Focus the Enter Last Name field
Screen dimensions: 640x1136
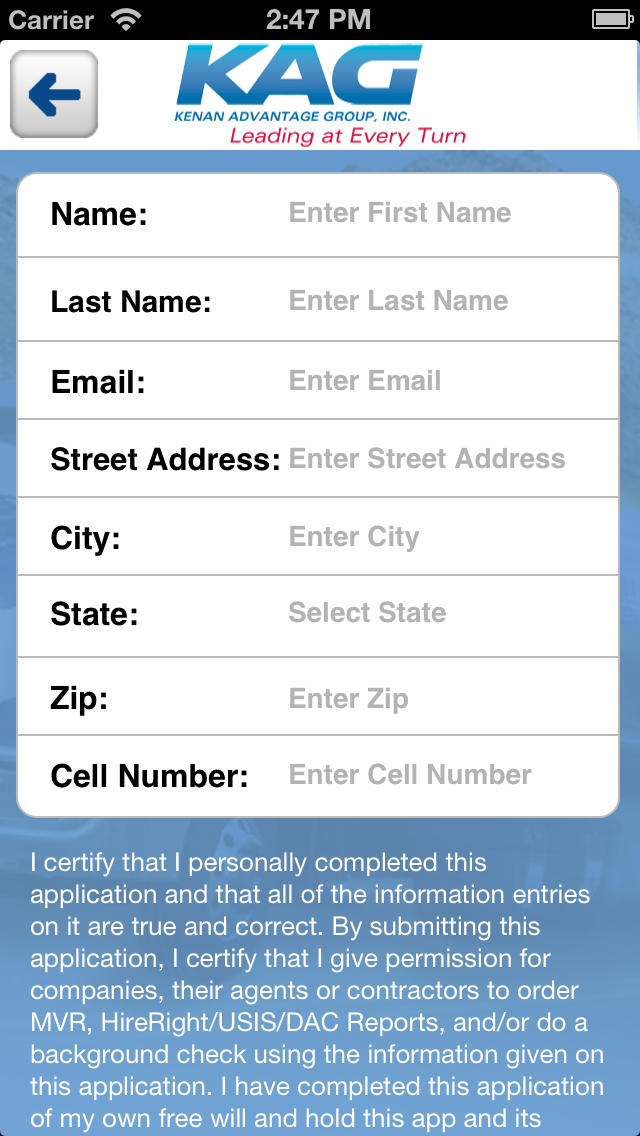click(x=449, y=301)
